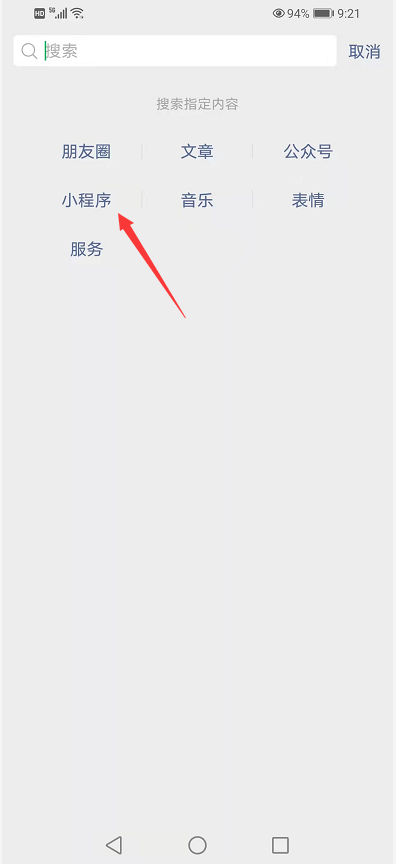396x864 pixels.
Task: Pick the 表情 search category
Action: point(308,201)
